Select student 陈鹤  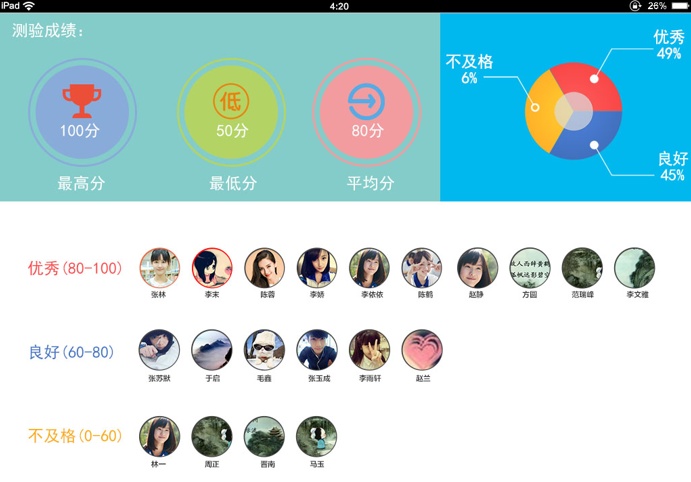coord(422,268)
